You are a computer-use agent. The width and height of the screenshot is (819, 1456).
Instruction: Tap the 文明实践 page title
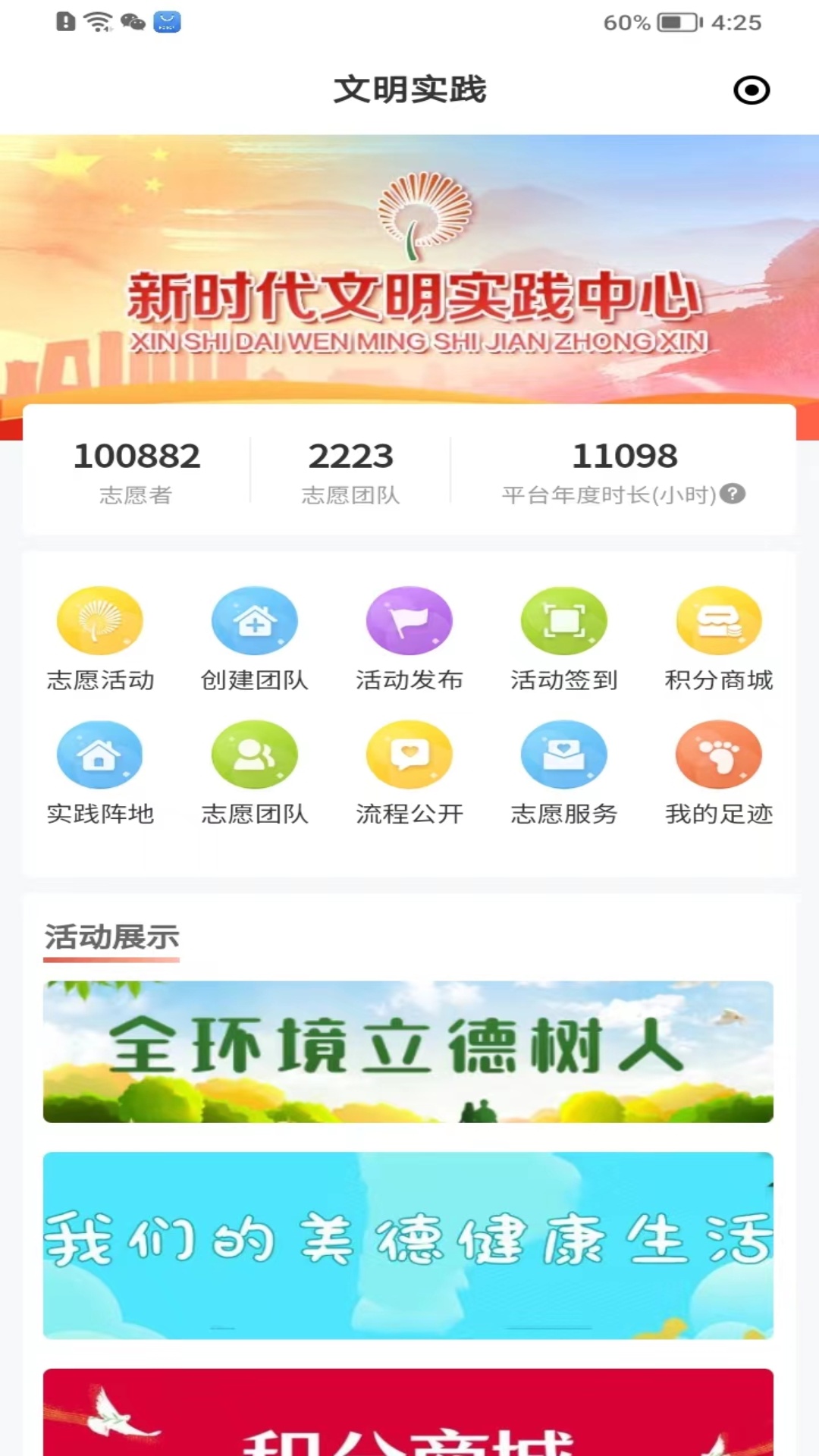[x=409, y=89]
